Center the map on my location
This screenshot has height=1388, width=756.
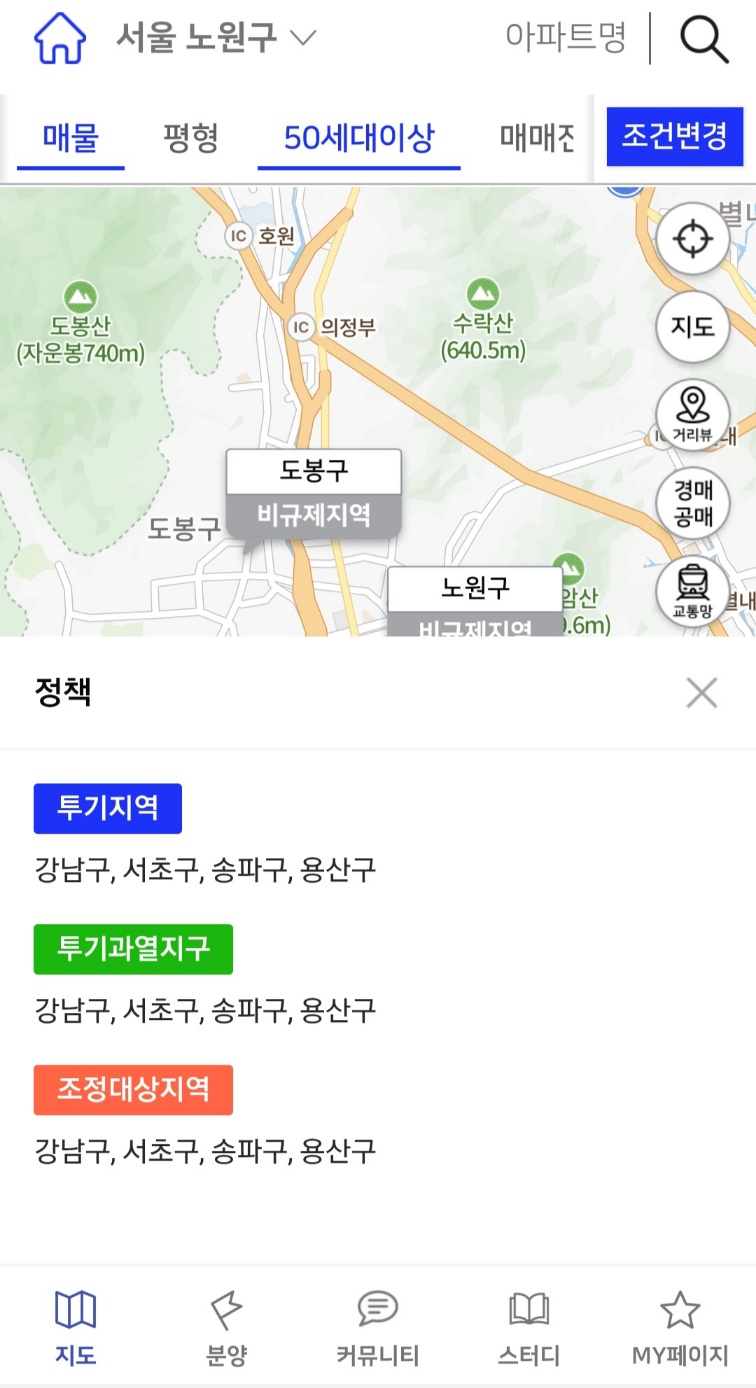(692, 239)
